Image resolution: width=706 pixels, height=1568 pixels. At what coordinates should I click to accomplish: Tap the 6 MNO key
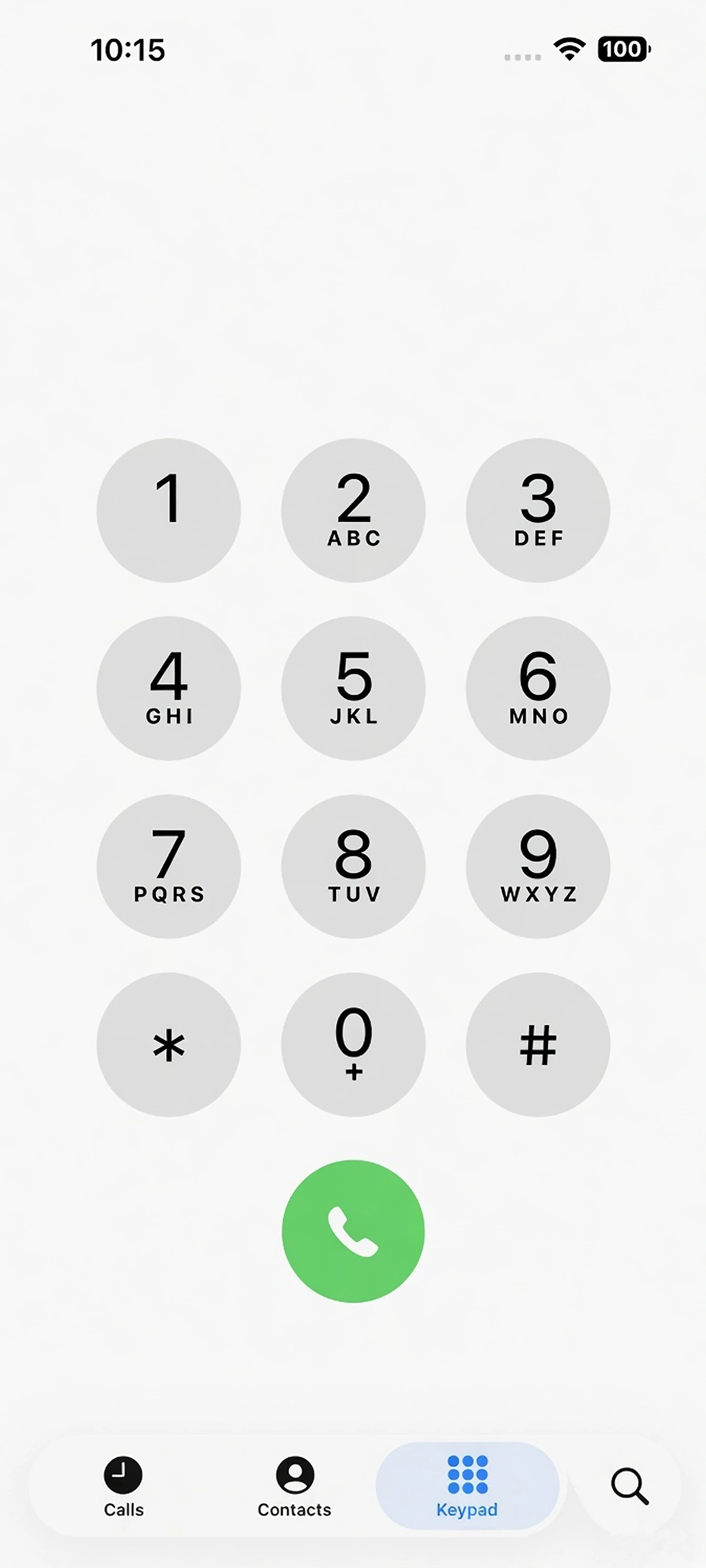tap(538, 688)
